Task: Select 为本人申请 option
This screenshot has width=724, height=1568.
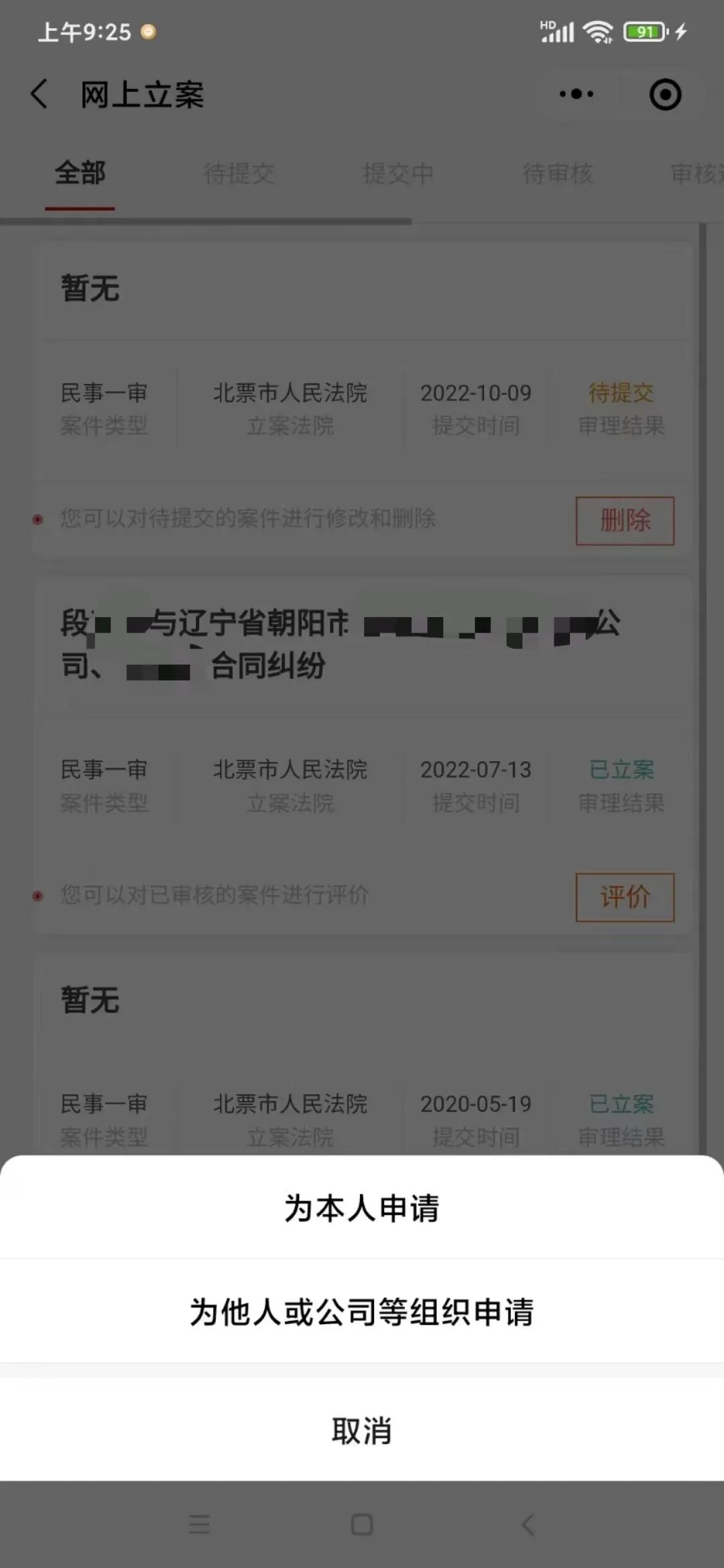Action: pyautogui.click(x=362, y=1207)
